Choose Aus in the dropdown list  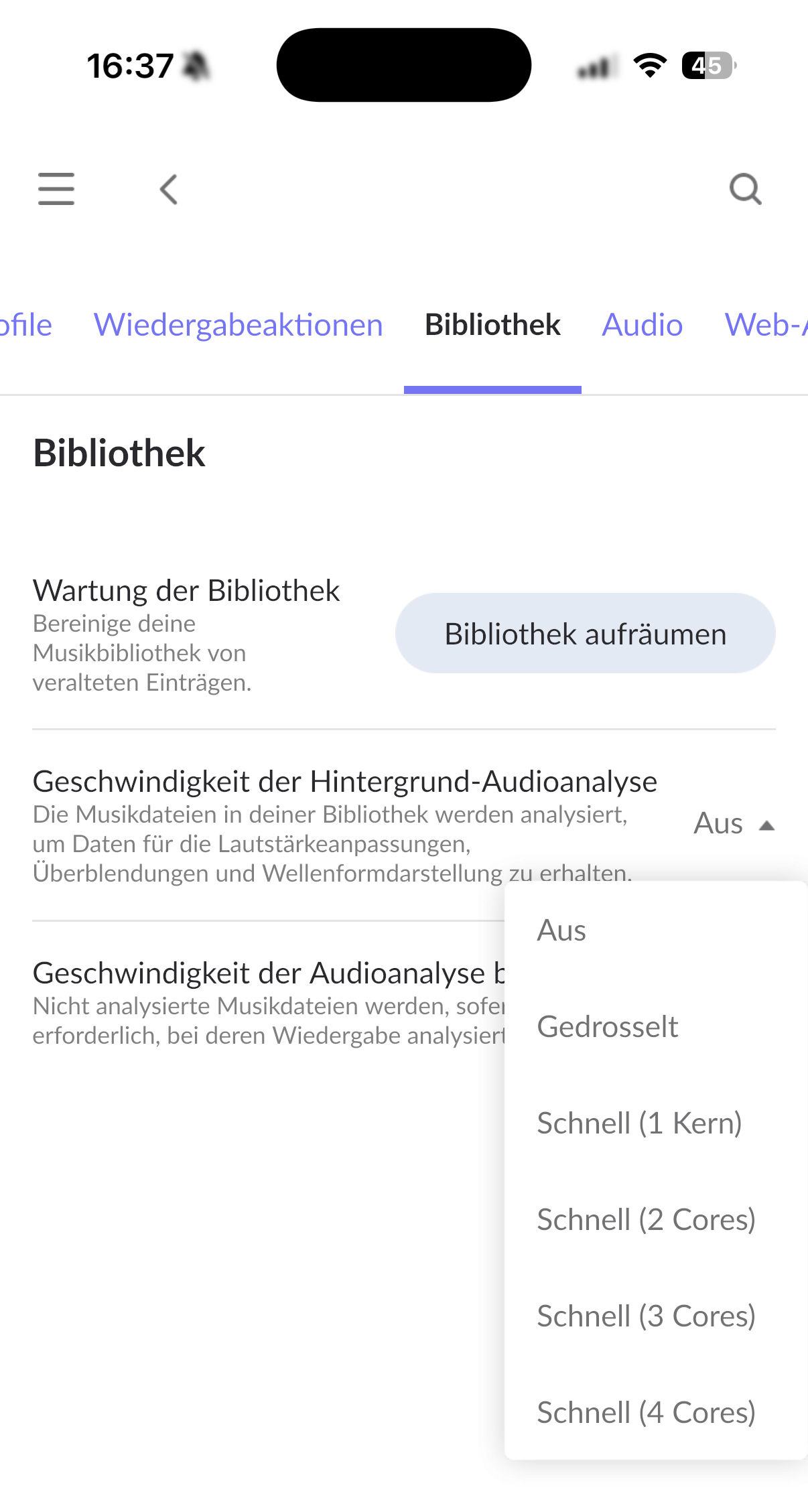[x=656, y=930]
